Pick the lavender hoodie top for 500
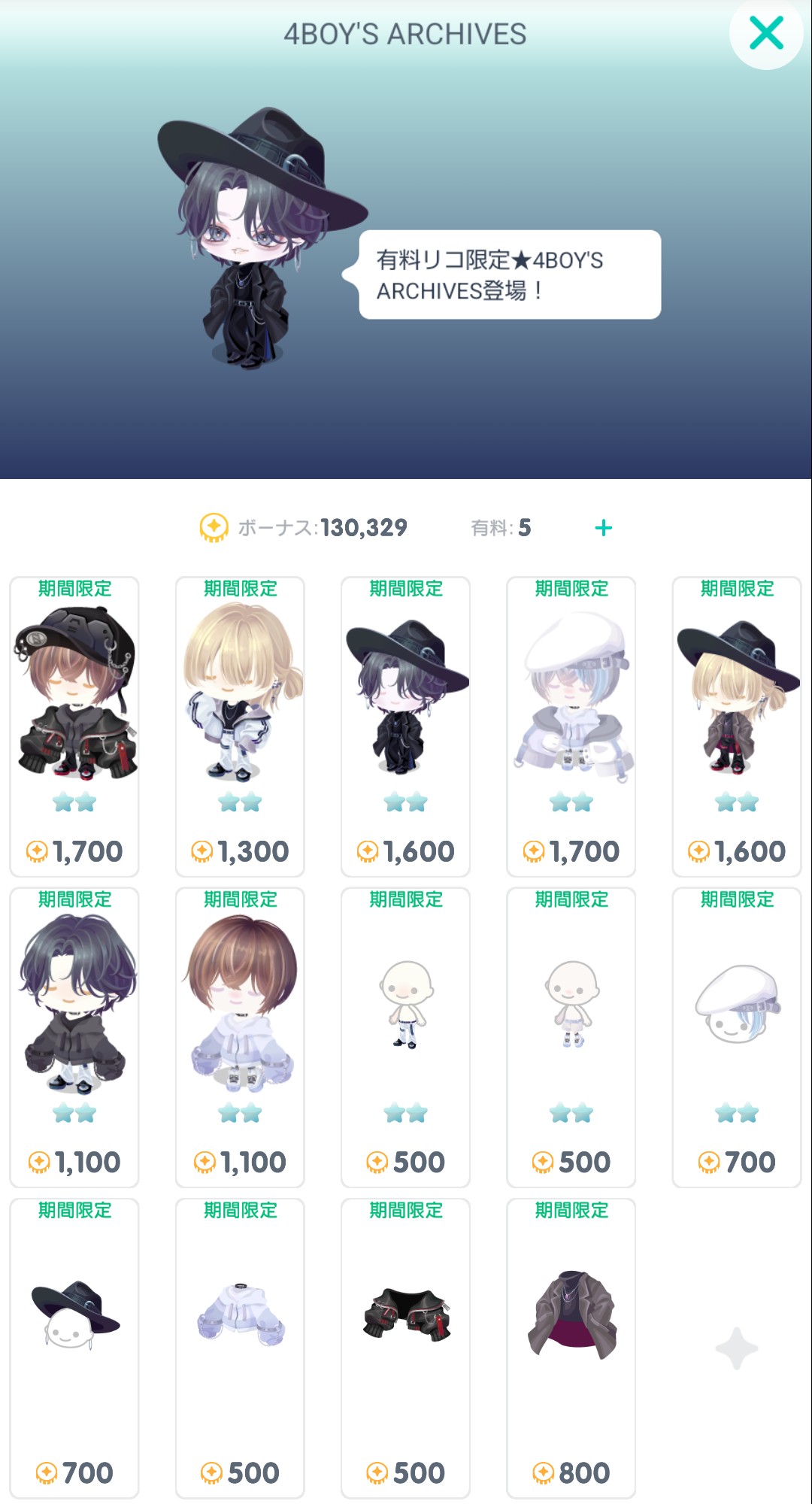This screenshot has height=1504, width=812. [x=240, y=1347]
